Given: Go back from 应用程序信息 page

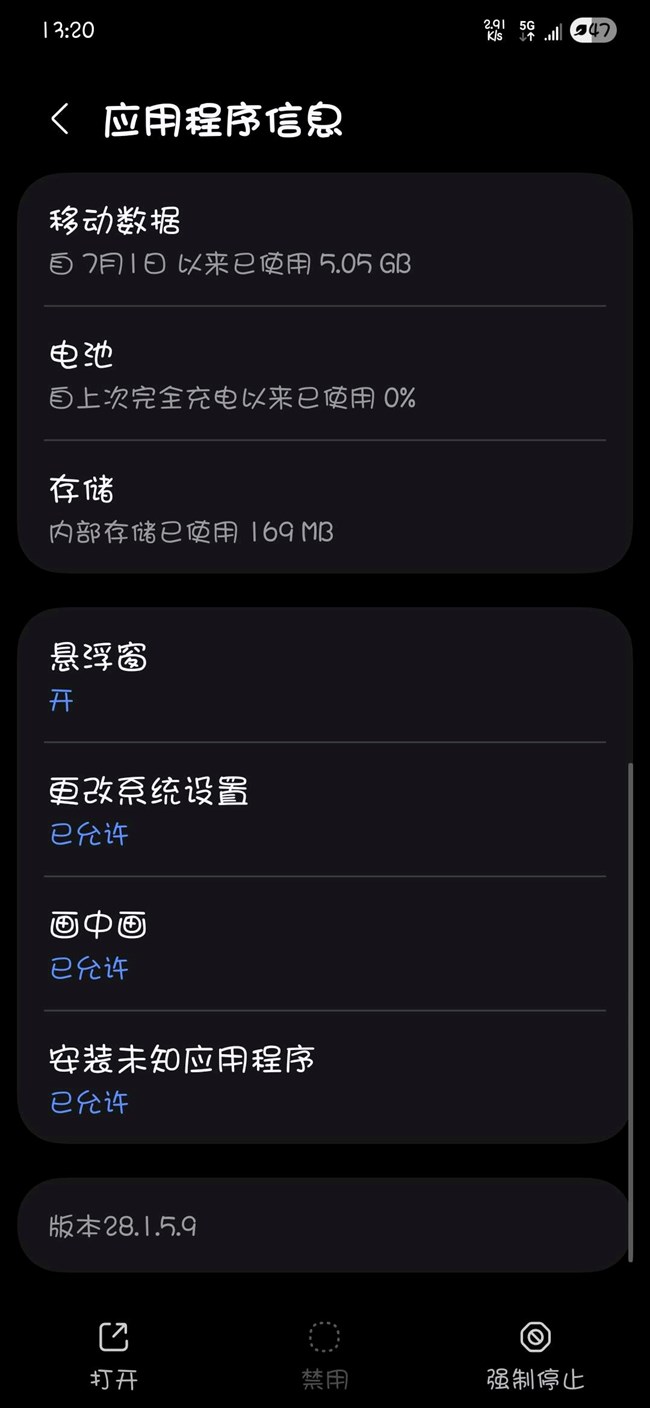Looking at the screenshot, I should [x=60, y=120].
